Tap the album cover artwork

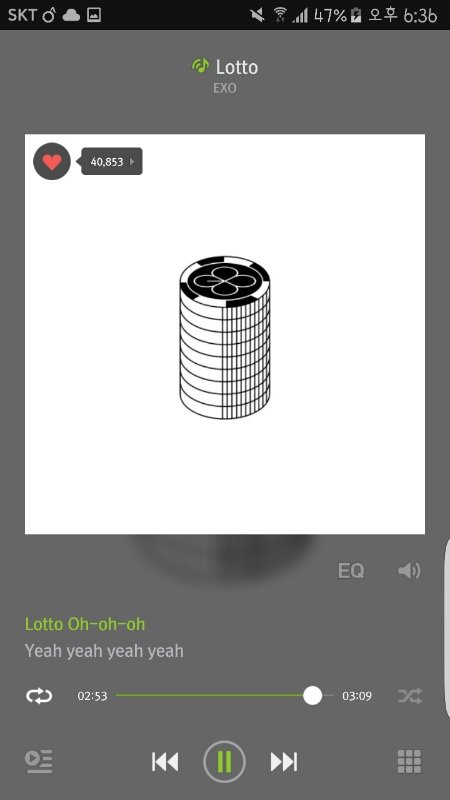click(225, 334)
